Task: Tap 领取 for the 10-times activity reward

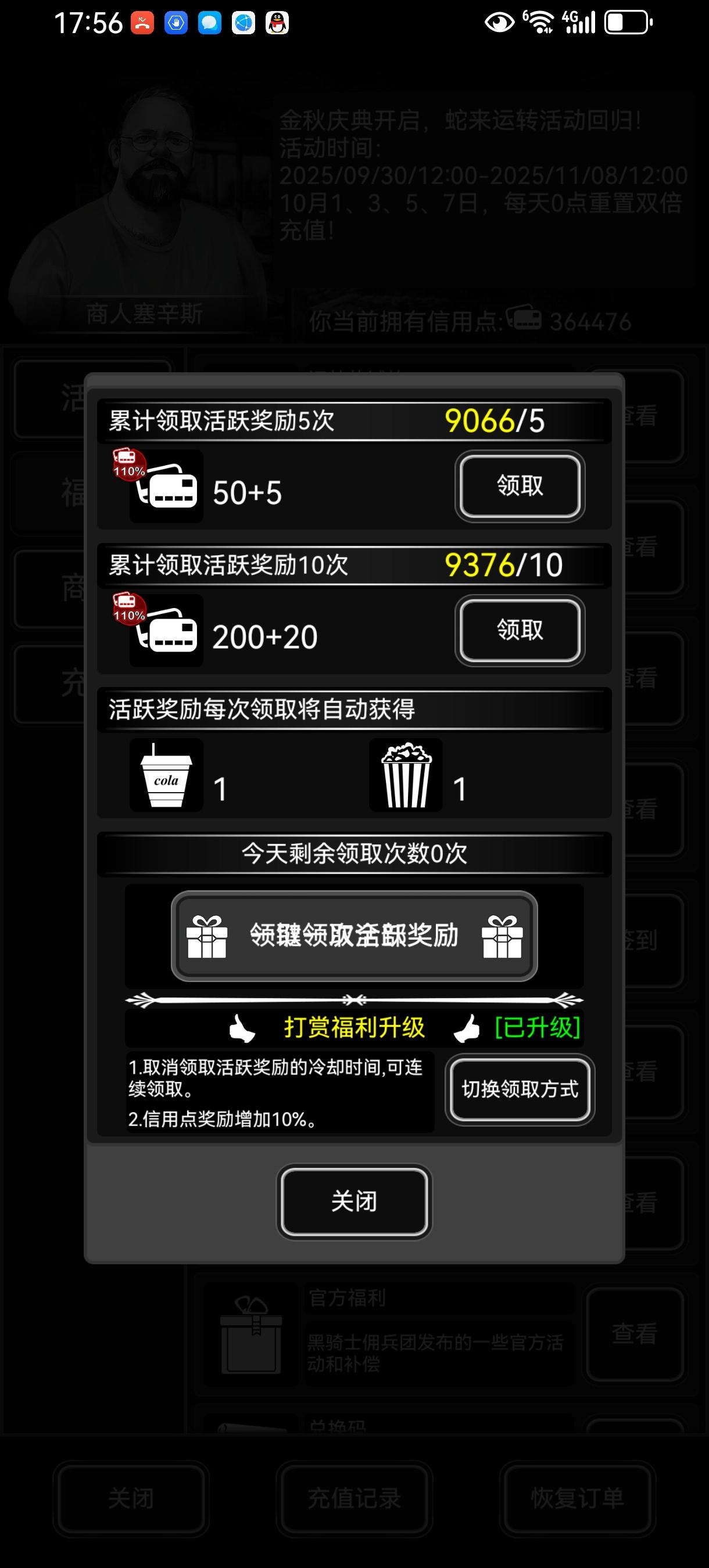Action: 519,632
